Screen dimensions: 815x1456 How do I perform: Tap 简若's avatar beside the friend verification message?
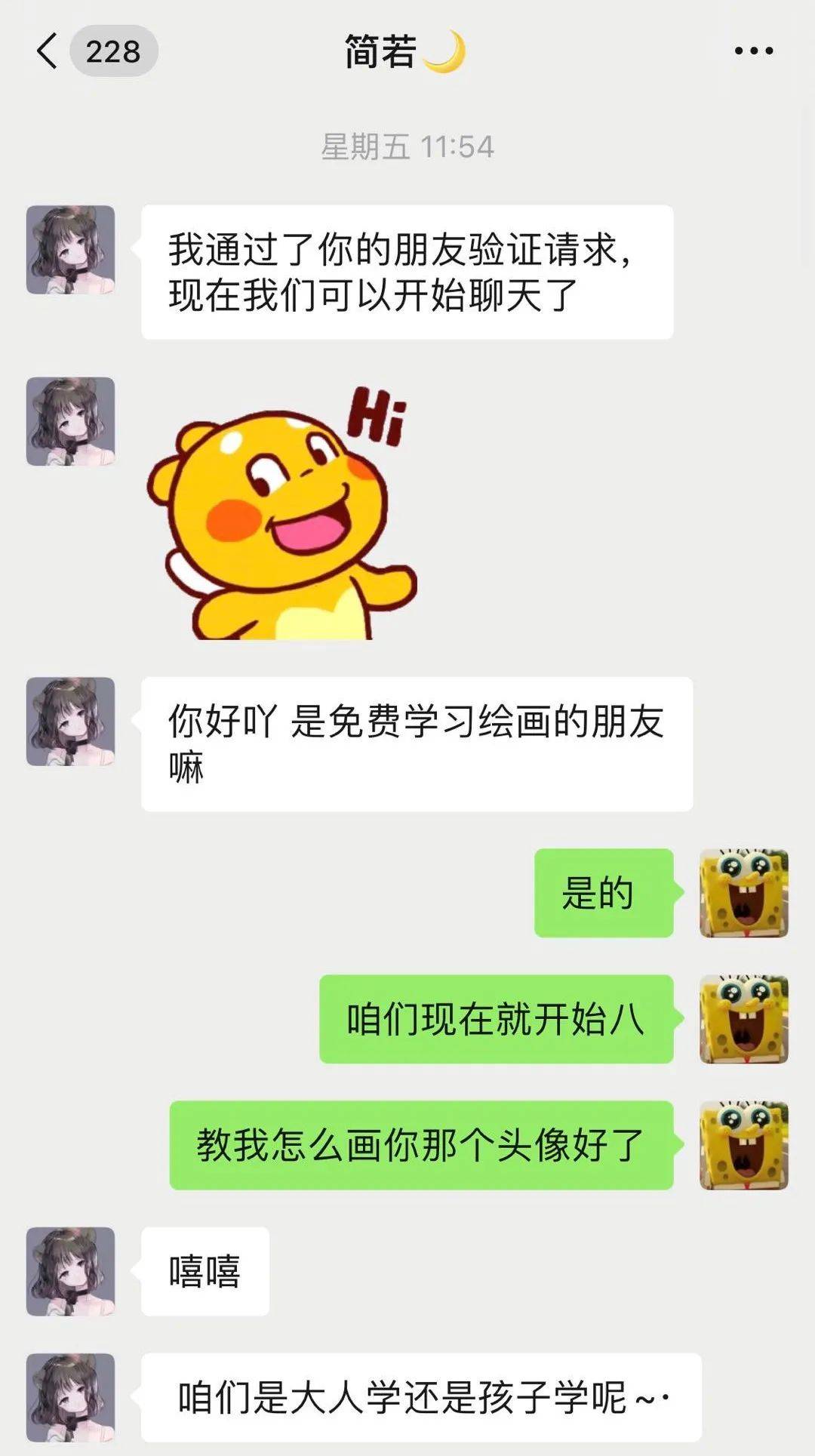[71, 250]
